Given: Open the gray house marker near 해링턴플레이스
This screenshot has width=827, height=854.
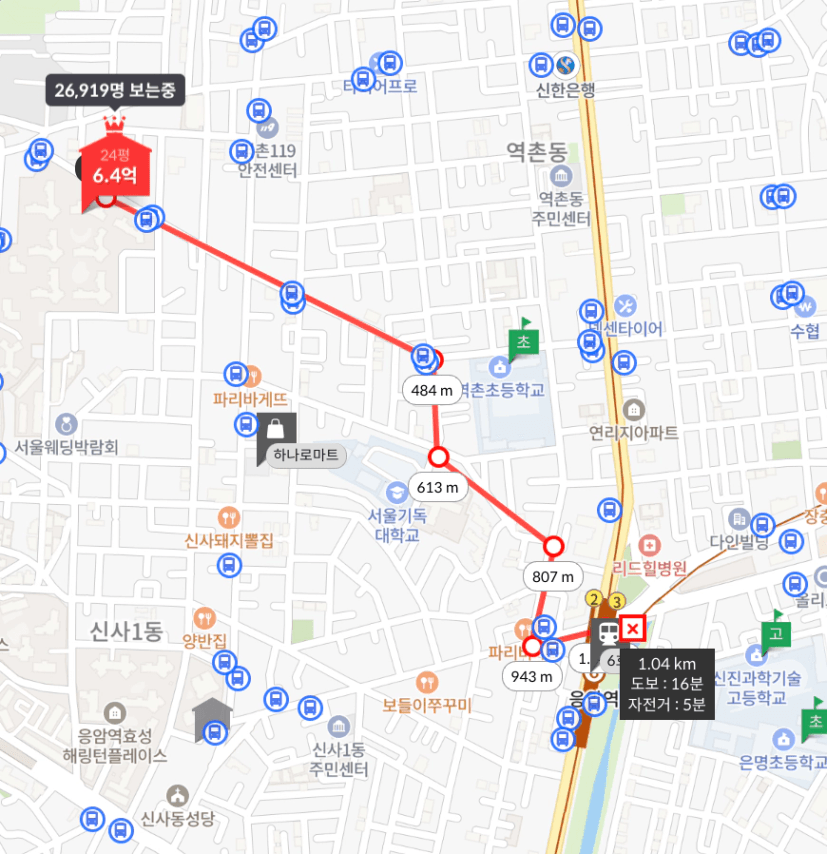Looking at the screenshot, I should pos(212,715).
